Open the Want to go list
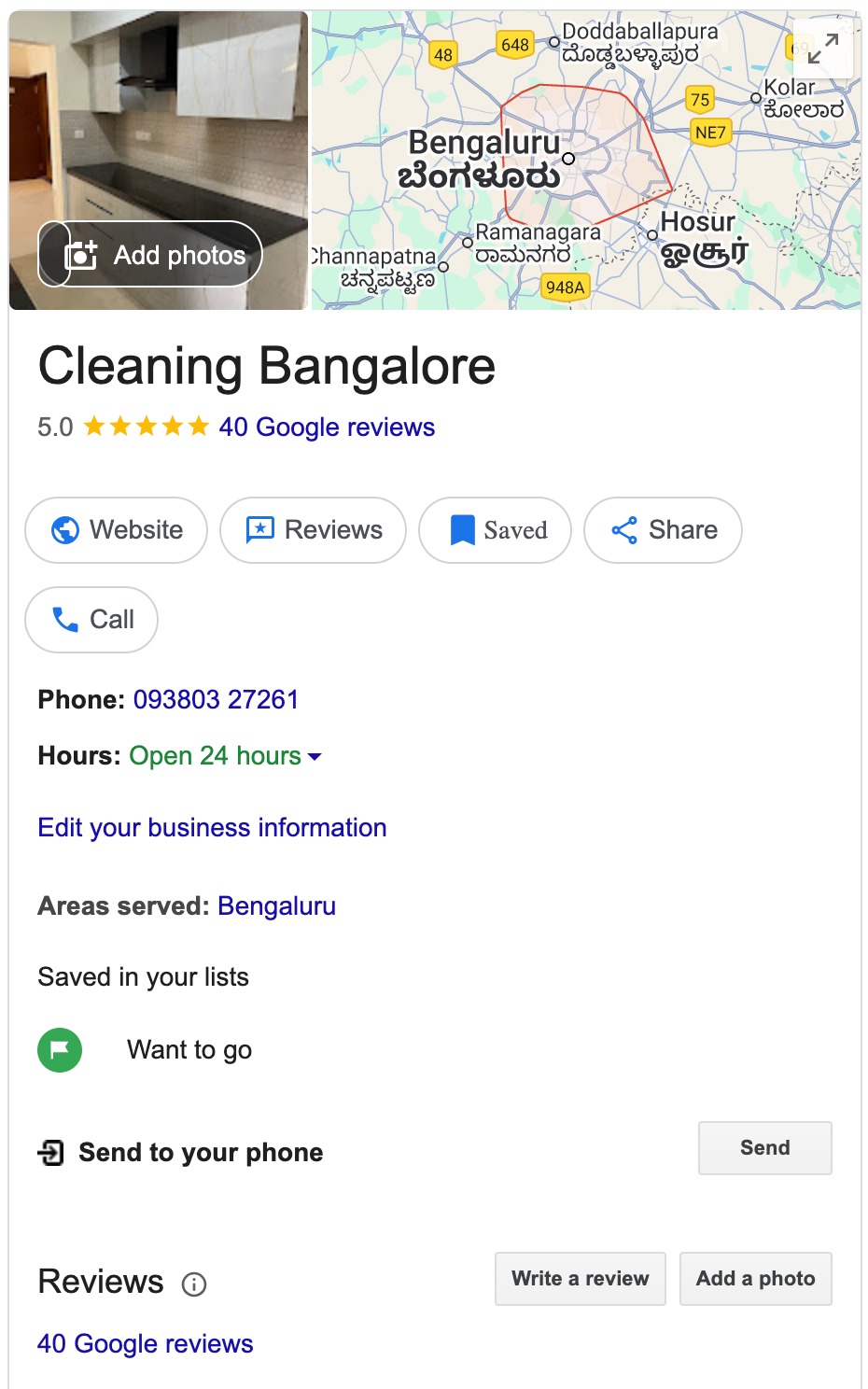The image size is (868, 1389). 189,1050
